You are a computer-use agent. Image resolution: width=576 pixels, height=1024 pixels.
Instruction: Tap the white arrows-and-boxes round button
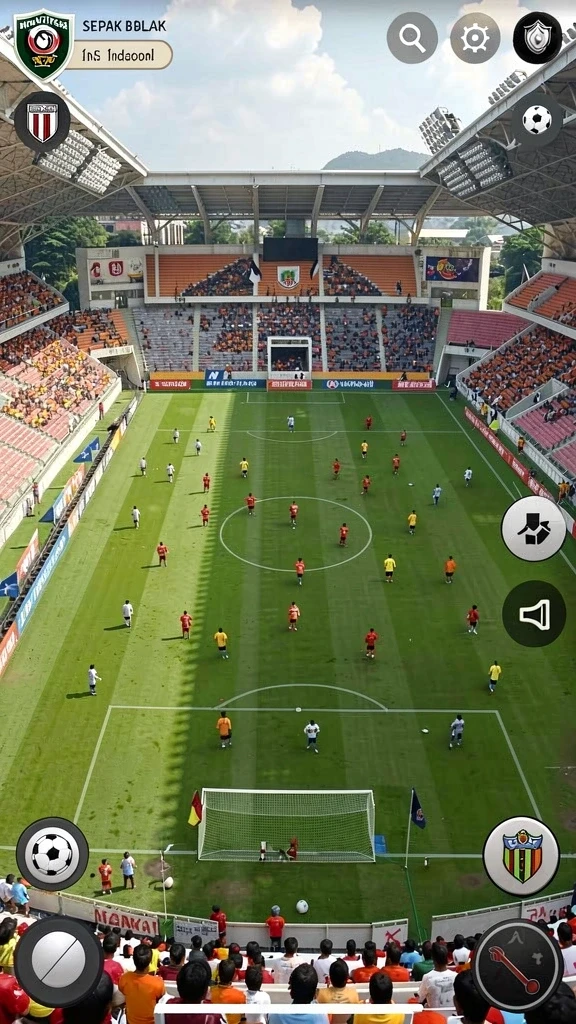[534, 528]
